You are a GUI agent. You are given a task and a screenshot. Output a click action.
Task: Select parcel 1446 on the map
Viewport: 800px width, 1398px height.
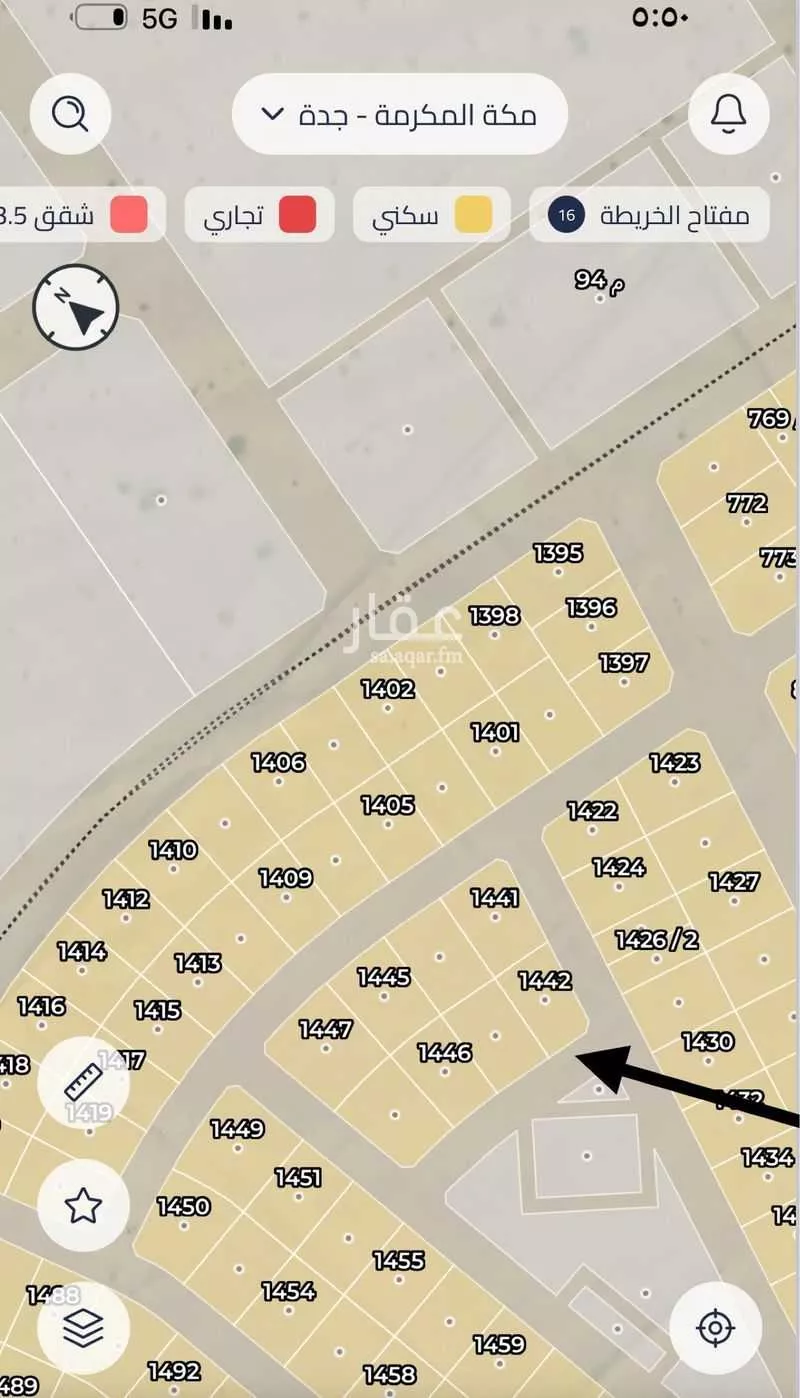pos(445,1053)
